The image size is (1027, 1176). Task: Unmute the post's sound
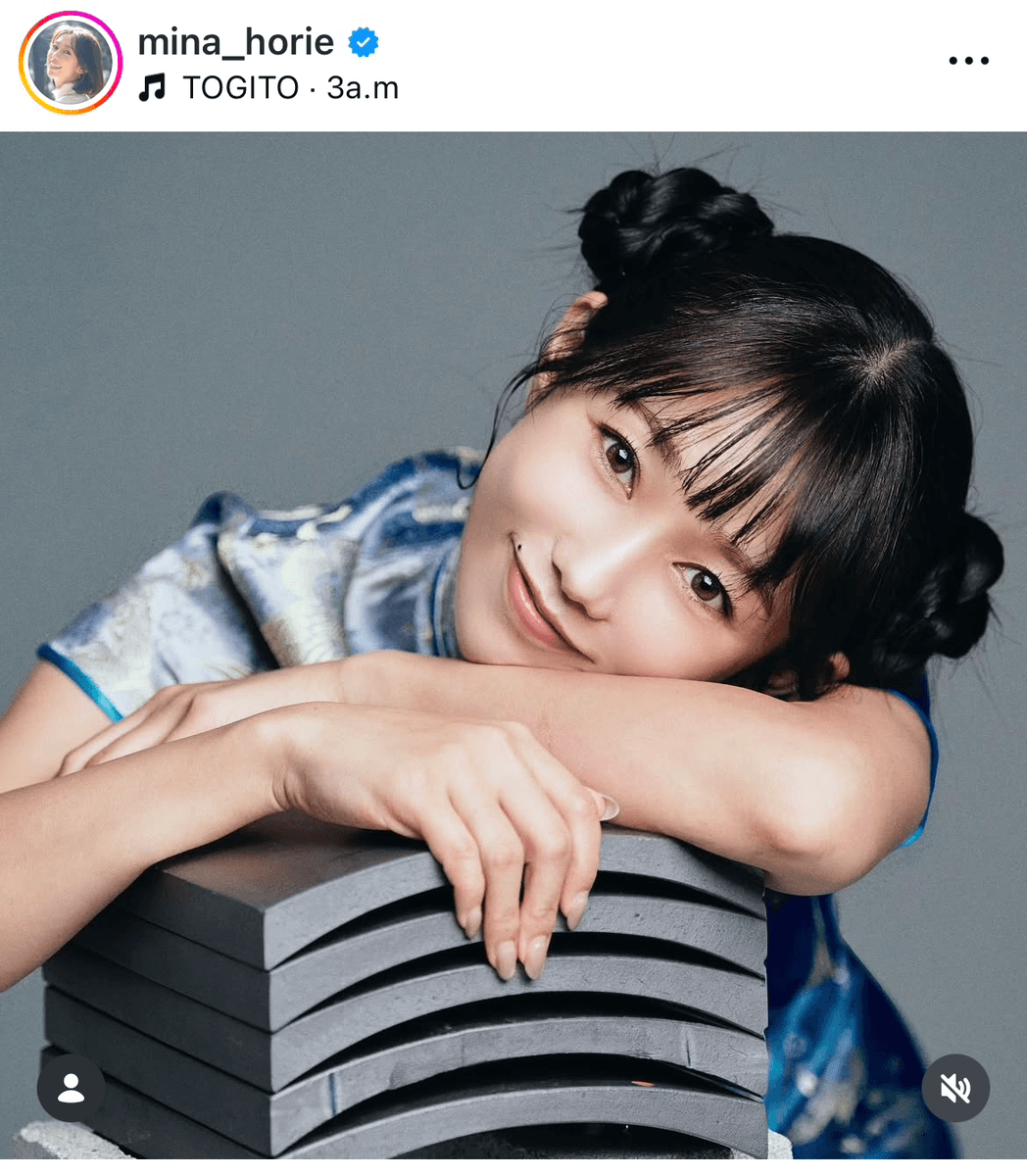(x=955, y=1088)
